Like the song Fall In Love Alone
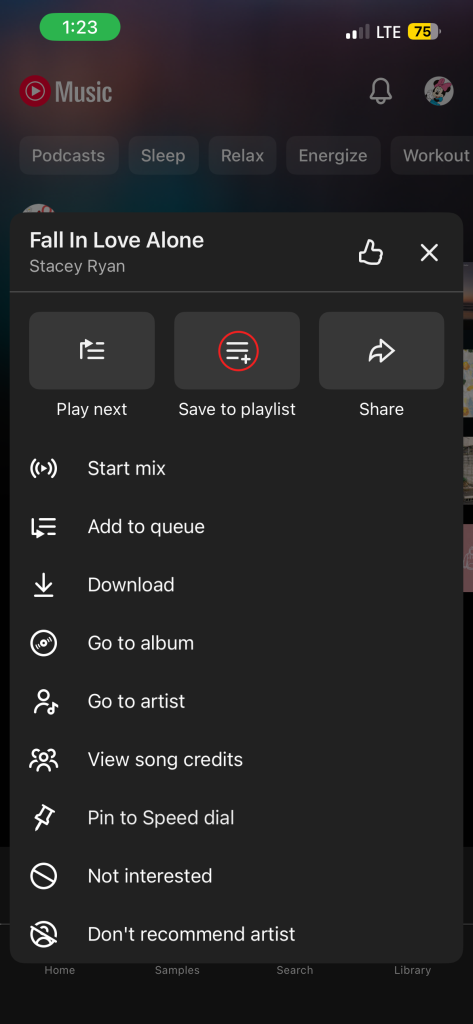 coord(370,253)
